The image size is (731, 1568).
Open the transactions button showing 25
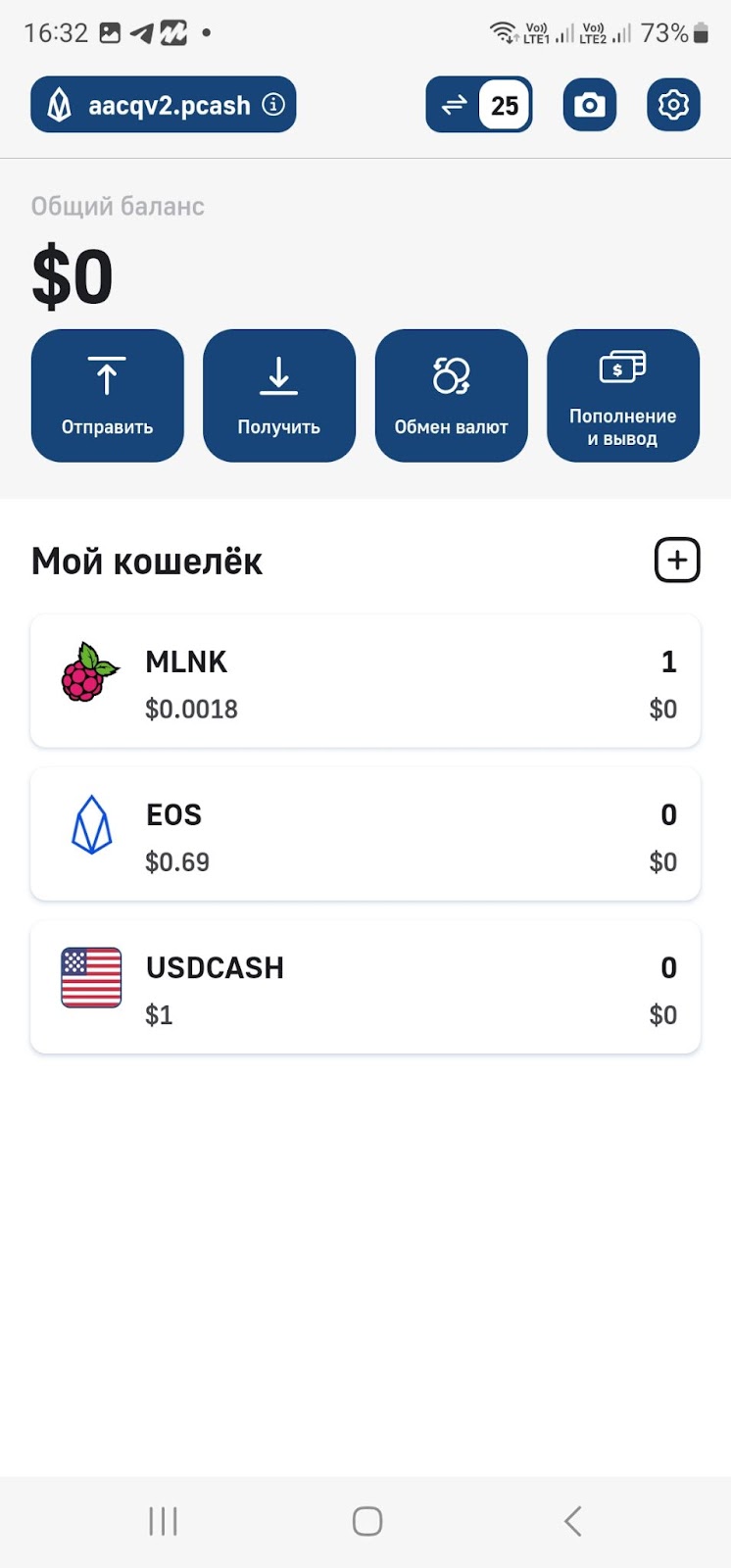pos(479,105)
